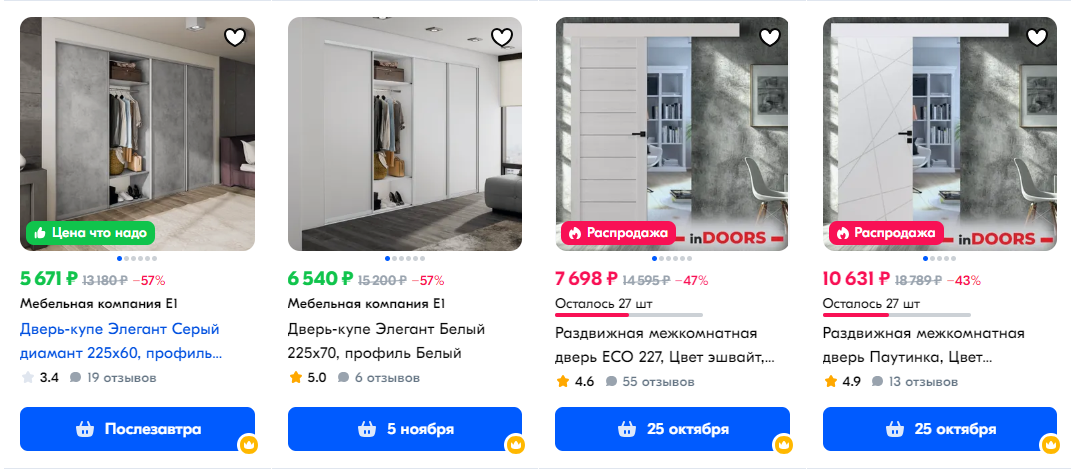Save the Паутинка door to favorites
Screen dimensions: 1071x469
pyautogui.click(x=1037, y=38)
